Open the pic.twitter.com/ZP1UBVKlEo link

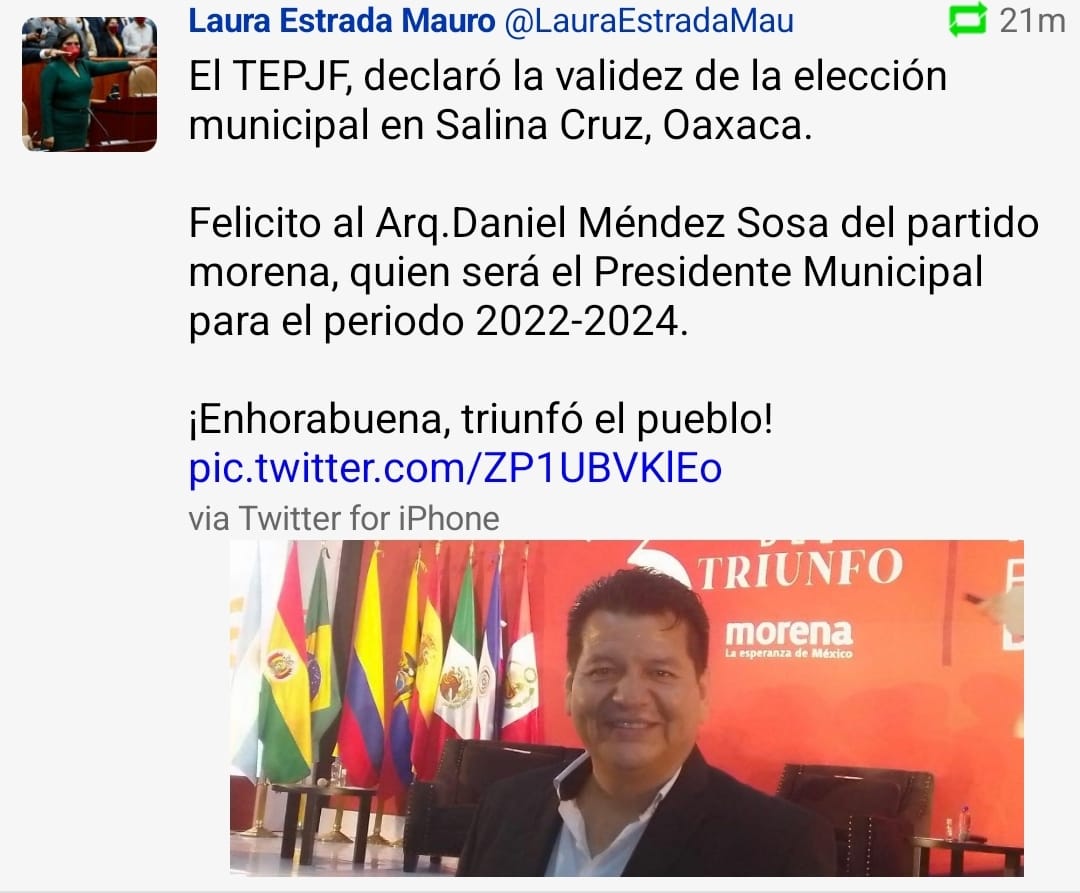tap(455, 469)
